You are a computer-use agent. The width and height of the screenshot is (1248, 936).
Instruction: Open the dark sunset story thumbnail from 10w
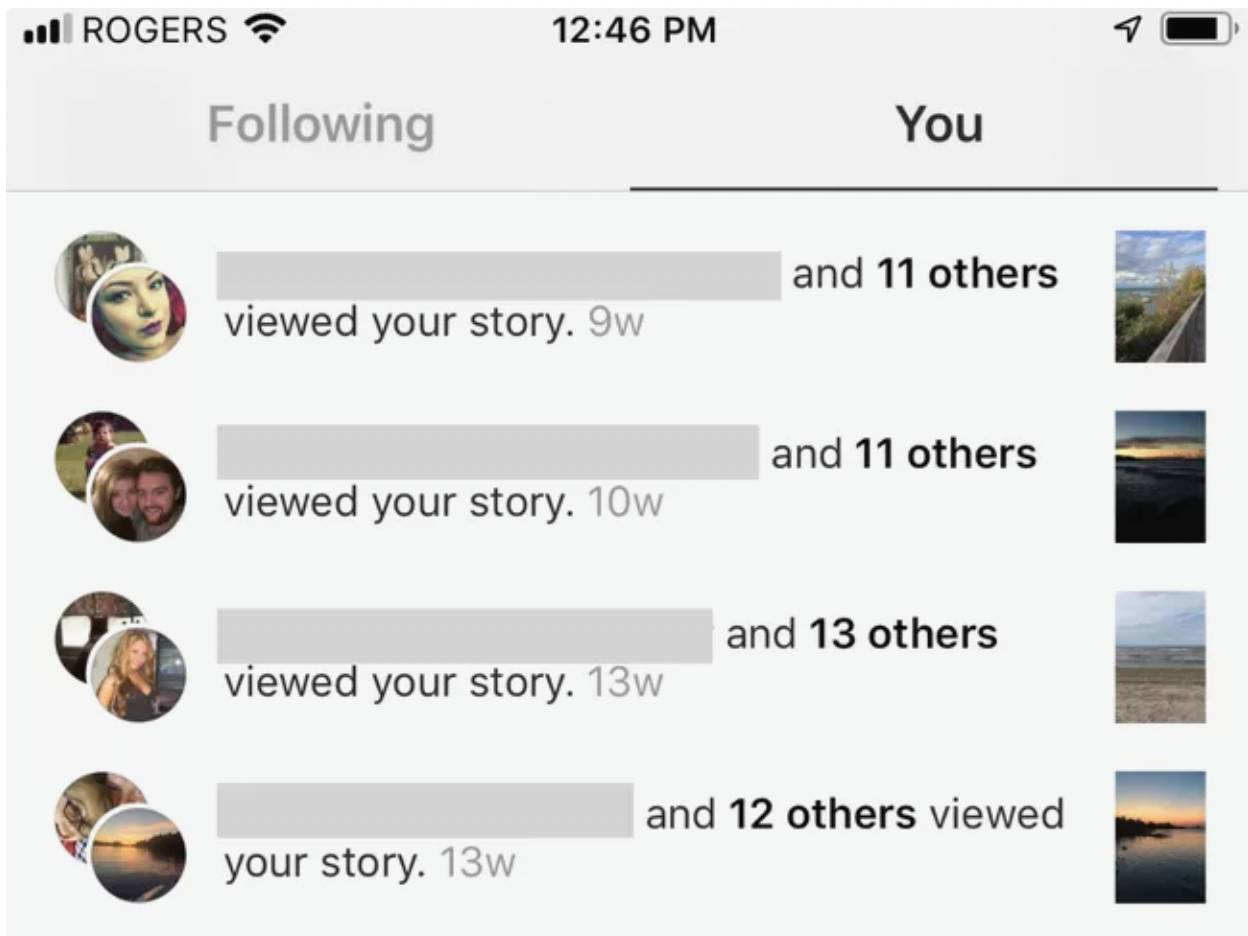coord(1160,476)
